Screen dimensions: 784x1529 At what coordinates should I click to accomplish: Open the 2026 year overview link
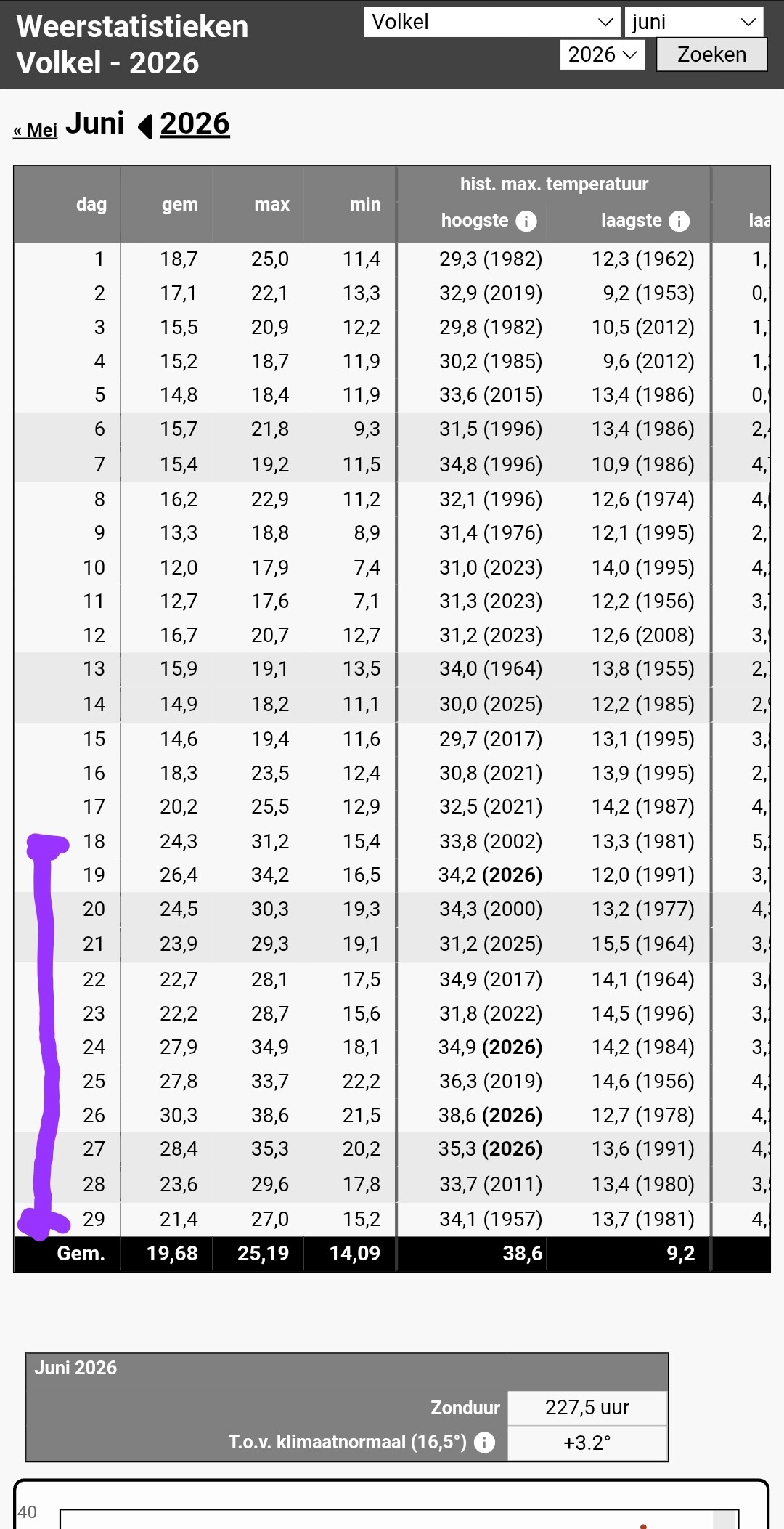point(195,123)
